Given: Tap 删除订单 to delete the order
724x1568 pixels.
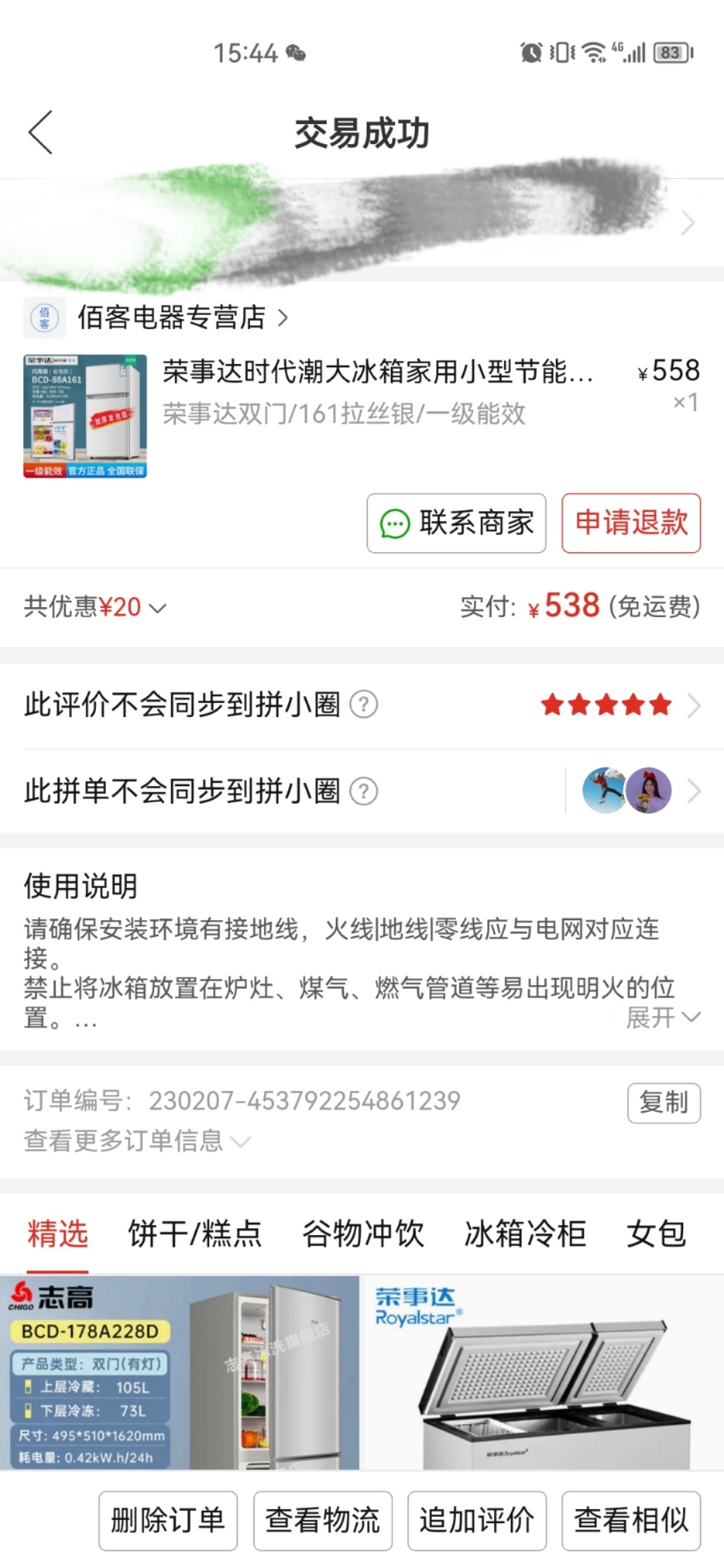Looking at the screenshot, I should (168, 1520).
